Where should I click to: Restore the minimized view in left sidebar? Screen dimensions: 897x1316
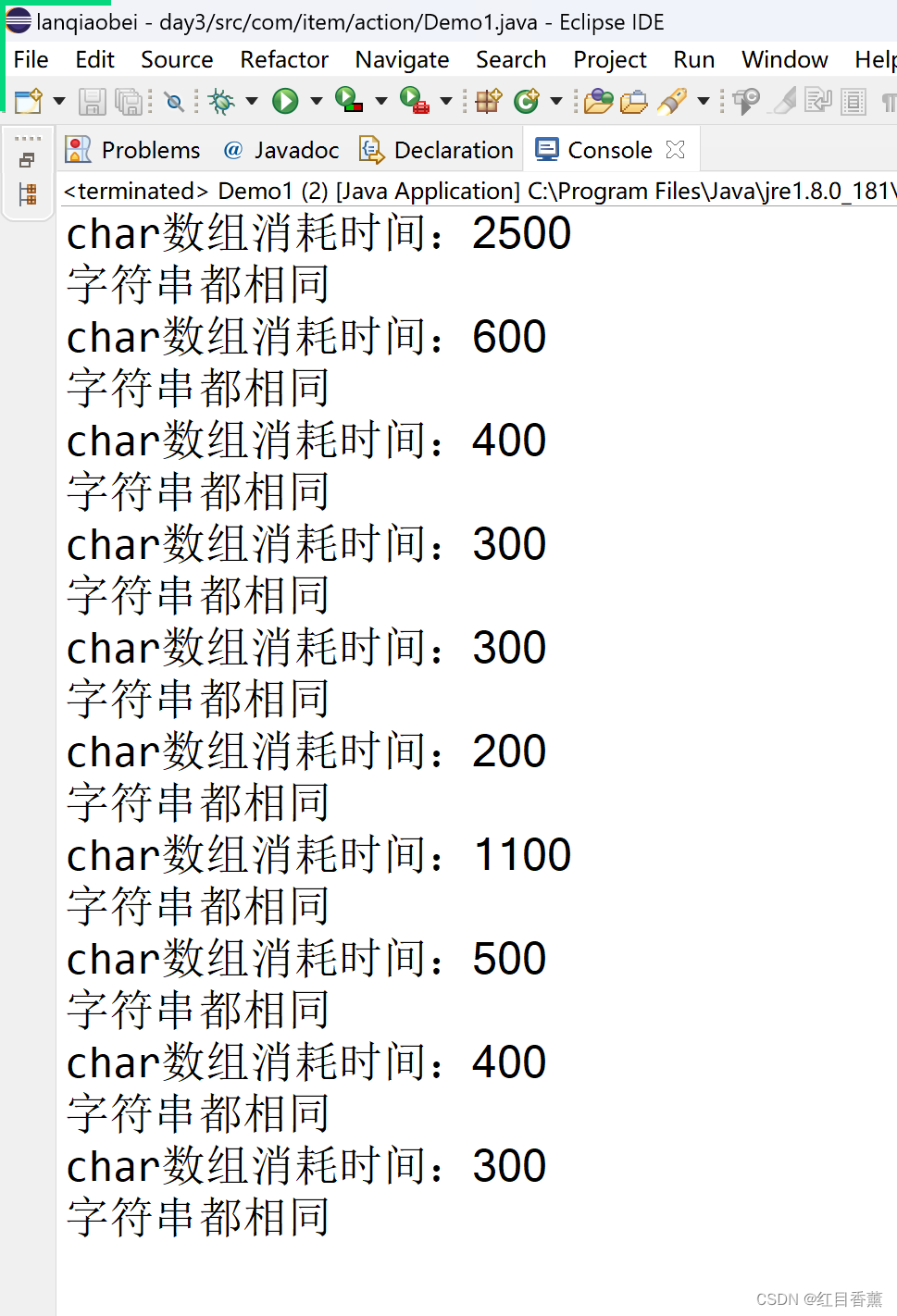(27, 160)
